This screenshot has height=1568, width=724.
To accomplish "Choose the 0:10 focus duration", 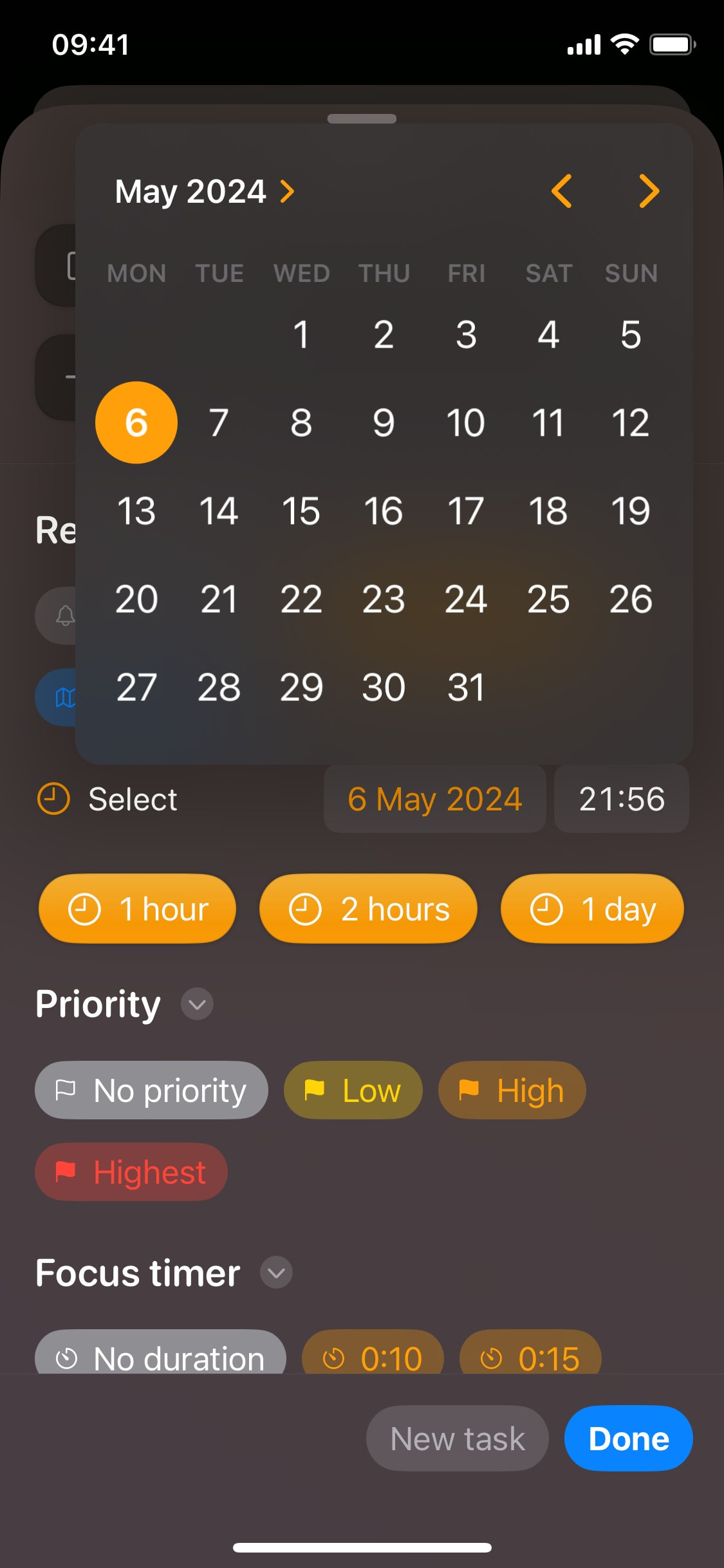I will pos(373,1352).
